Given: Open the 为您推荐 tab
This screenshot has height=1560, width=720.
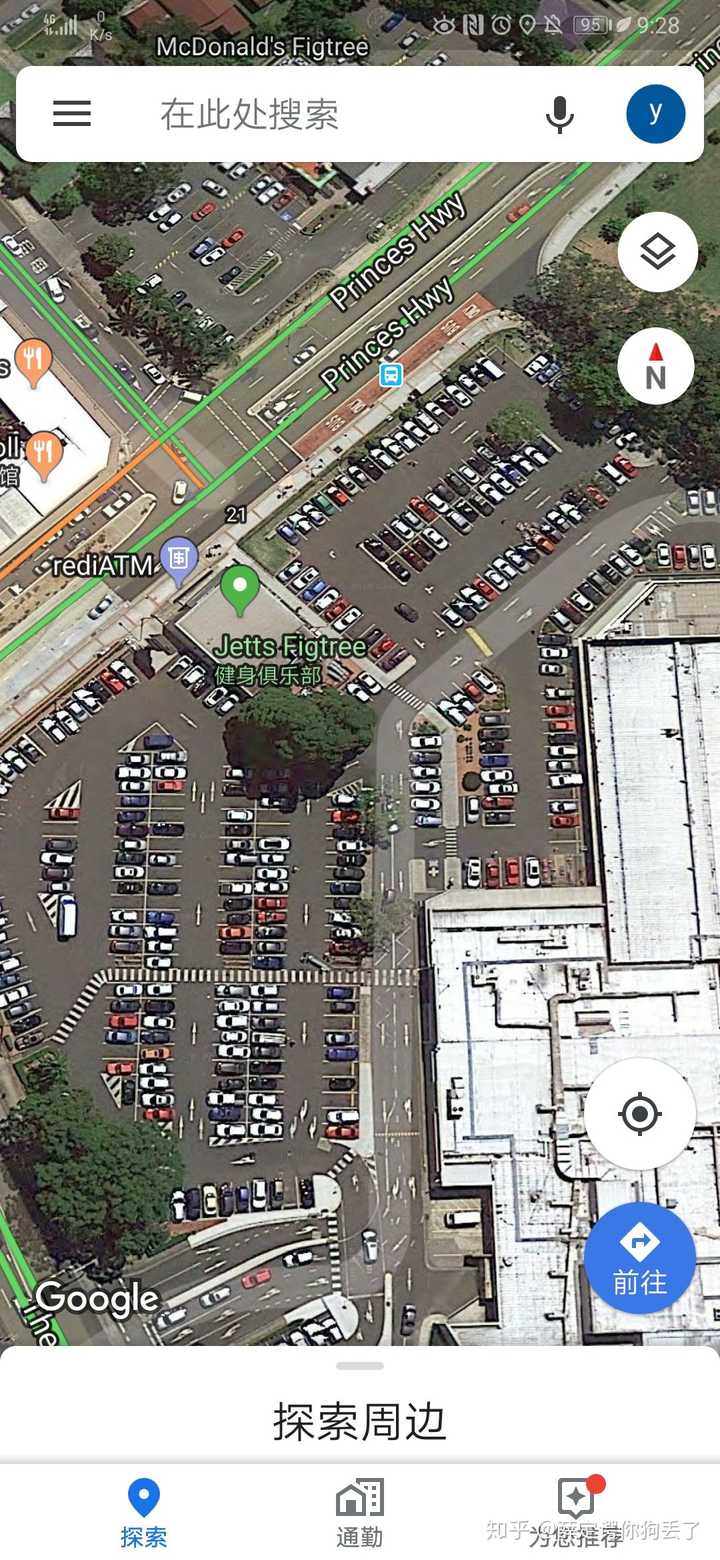Looking at the screenshot, I should pos(576,1512).
